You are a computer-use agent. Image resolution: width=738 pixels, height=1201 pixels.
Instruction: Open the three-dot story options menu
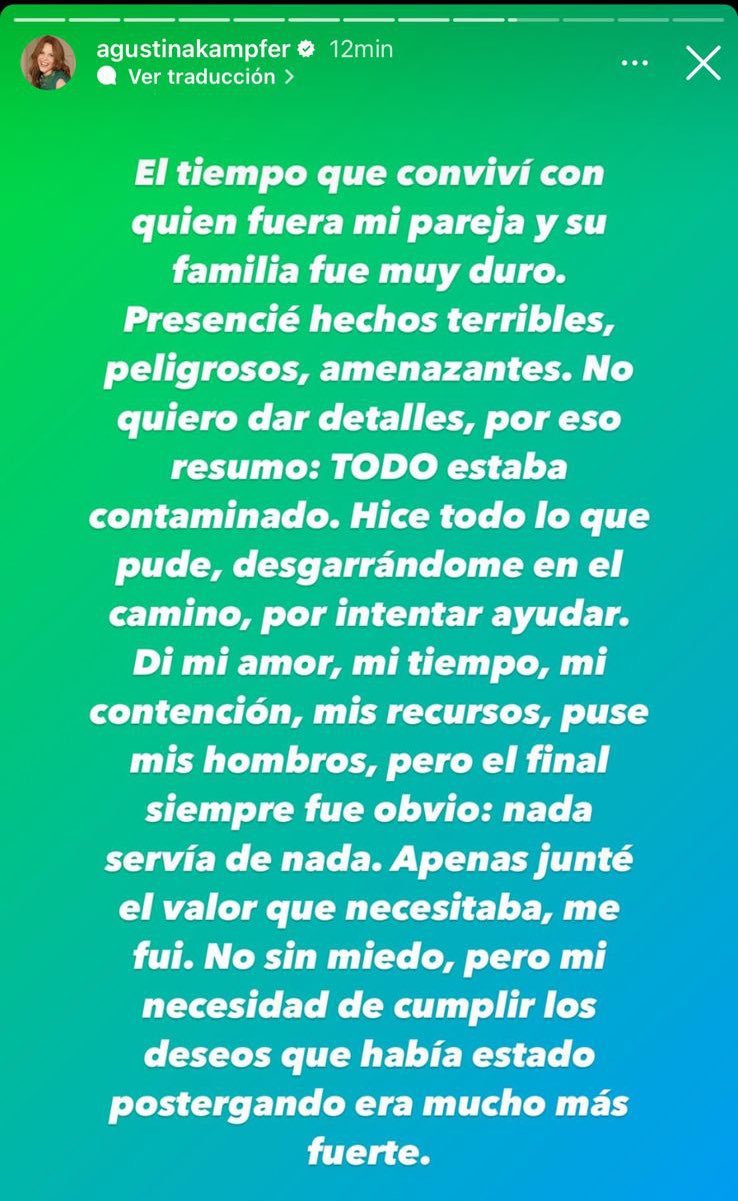tap(635, 63)
